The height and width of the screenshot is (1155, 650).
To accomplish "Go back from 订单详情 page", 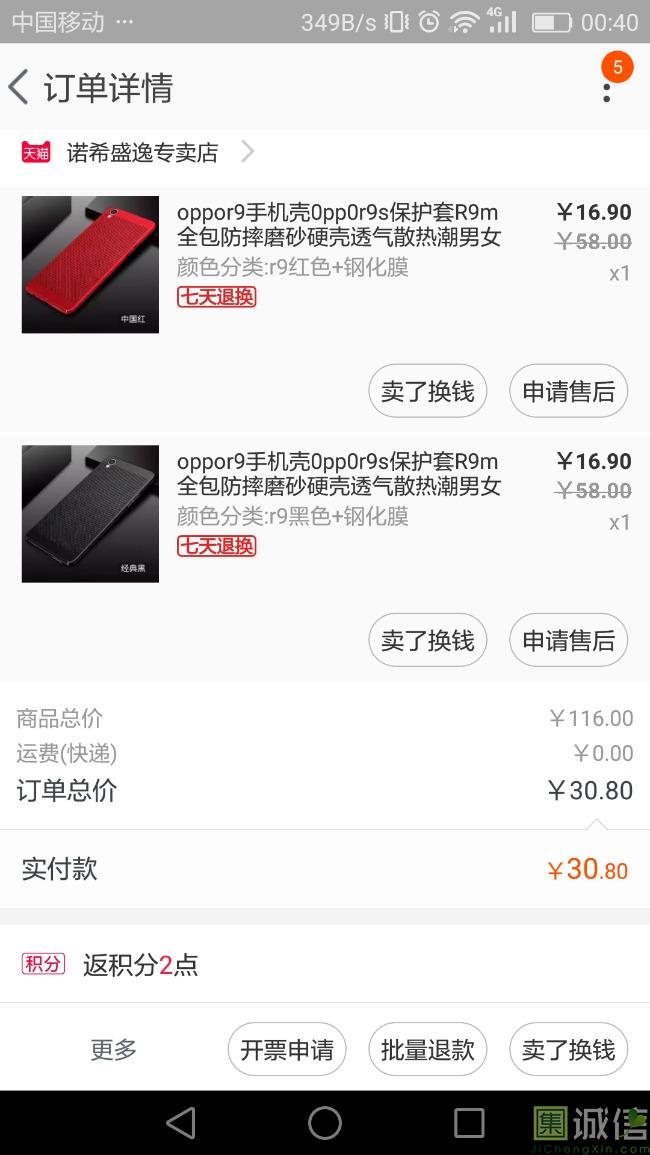I will pyautogui.click(x=19, y=87).
